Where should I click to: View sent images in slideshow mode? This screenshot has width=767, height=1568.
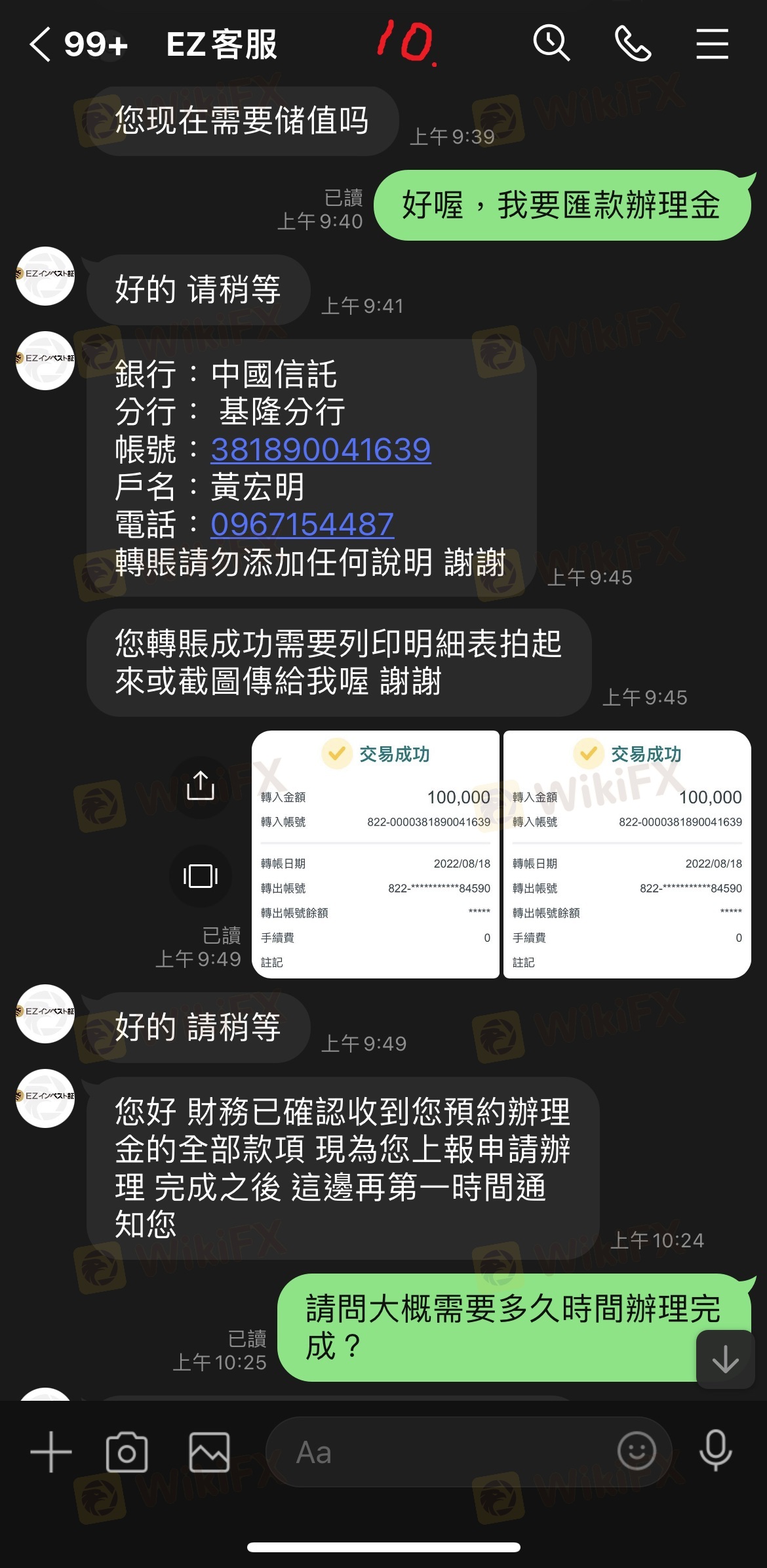click(x=201, y=875)
